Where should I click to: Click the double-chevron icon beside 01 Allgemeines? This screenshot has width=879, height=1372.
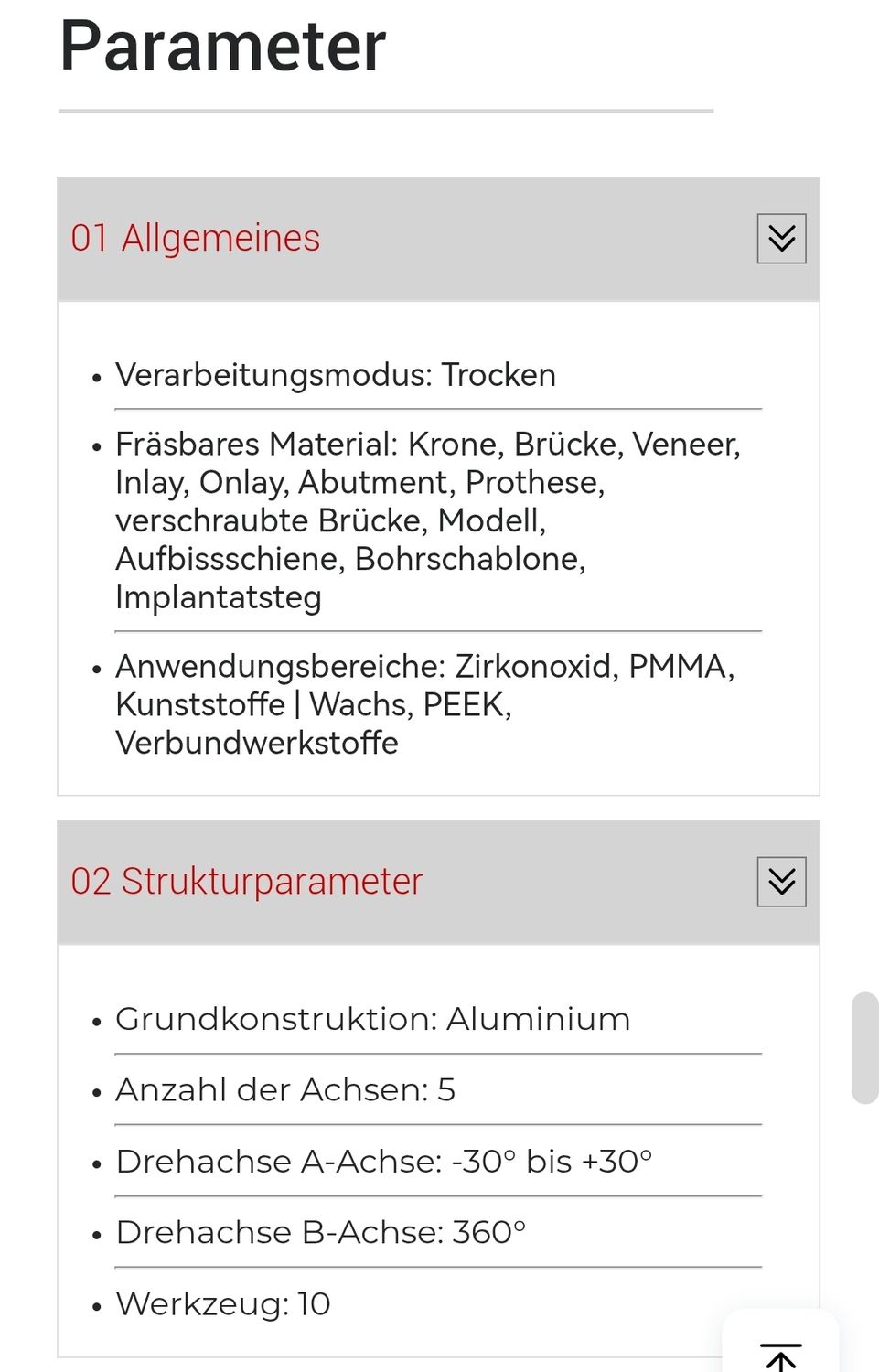tap(781, 240)
